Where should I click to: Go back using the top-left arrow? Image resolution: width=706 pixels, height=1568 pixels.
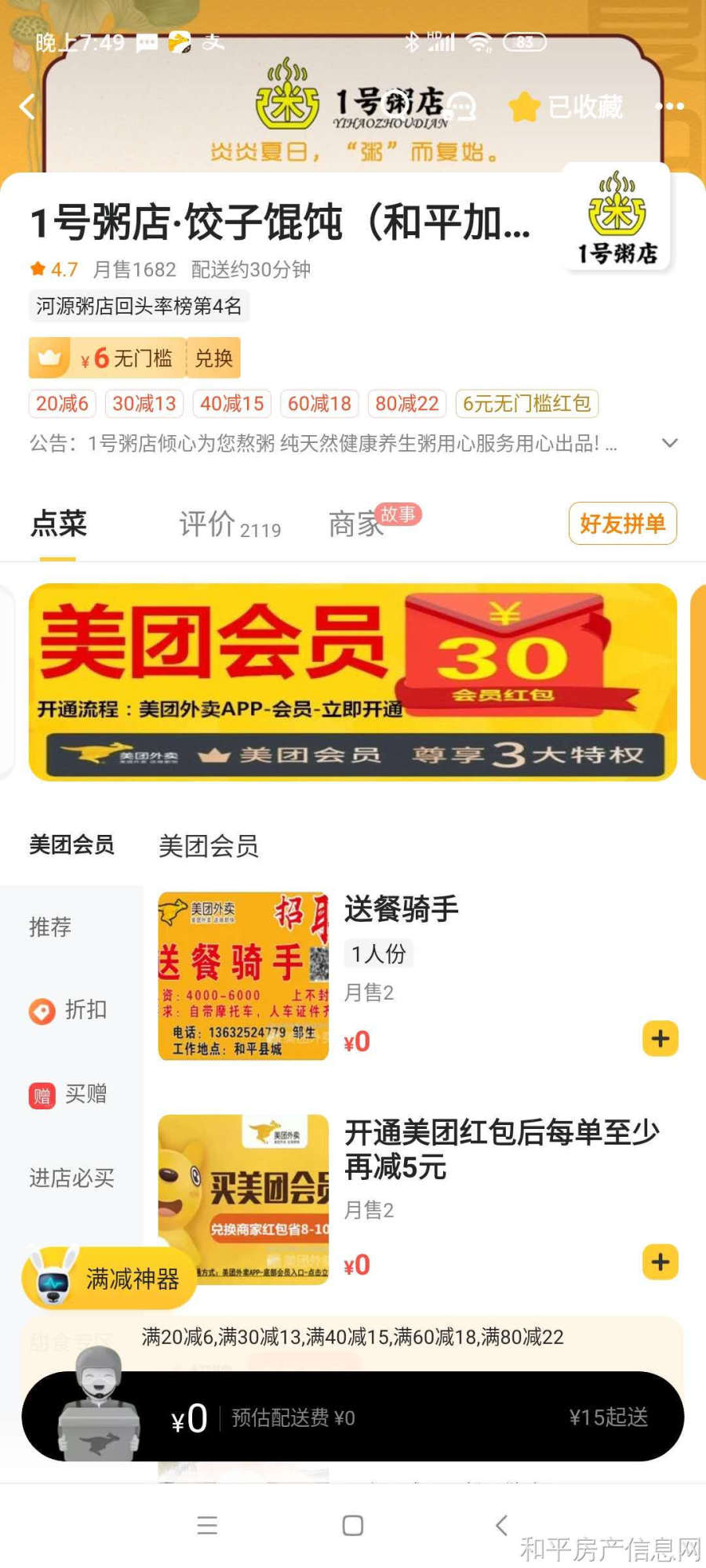(28, 107)
